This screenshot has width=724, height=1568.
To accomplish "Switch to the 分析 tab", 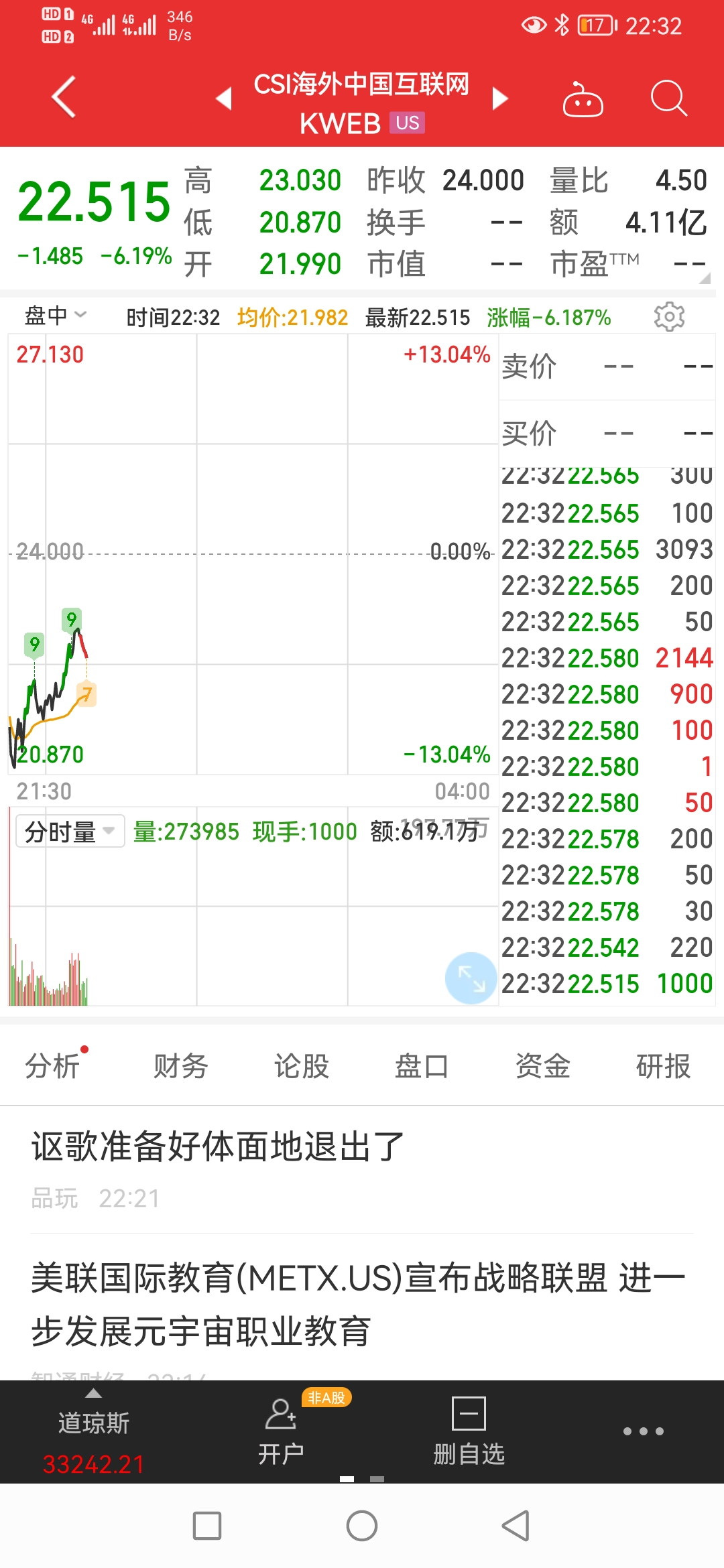I will (52, 1065).
